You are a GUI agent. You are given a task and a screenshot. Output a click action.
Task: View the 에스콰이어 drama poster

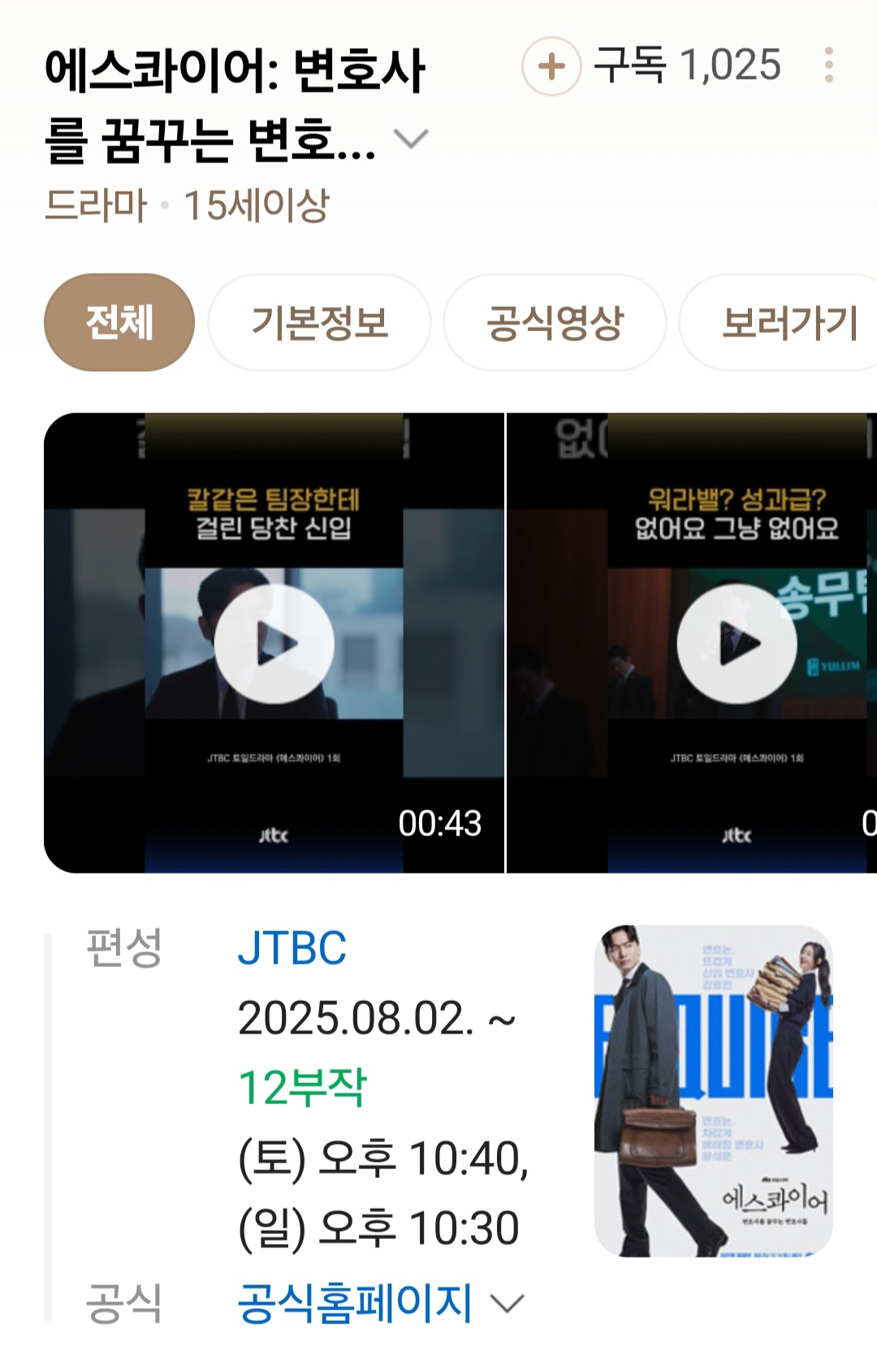point(713,1090)
